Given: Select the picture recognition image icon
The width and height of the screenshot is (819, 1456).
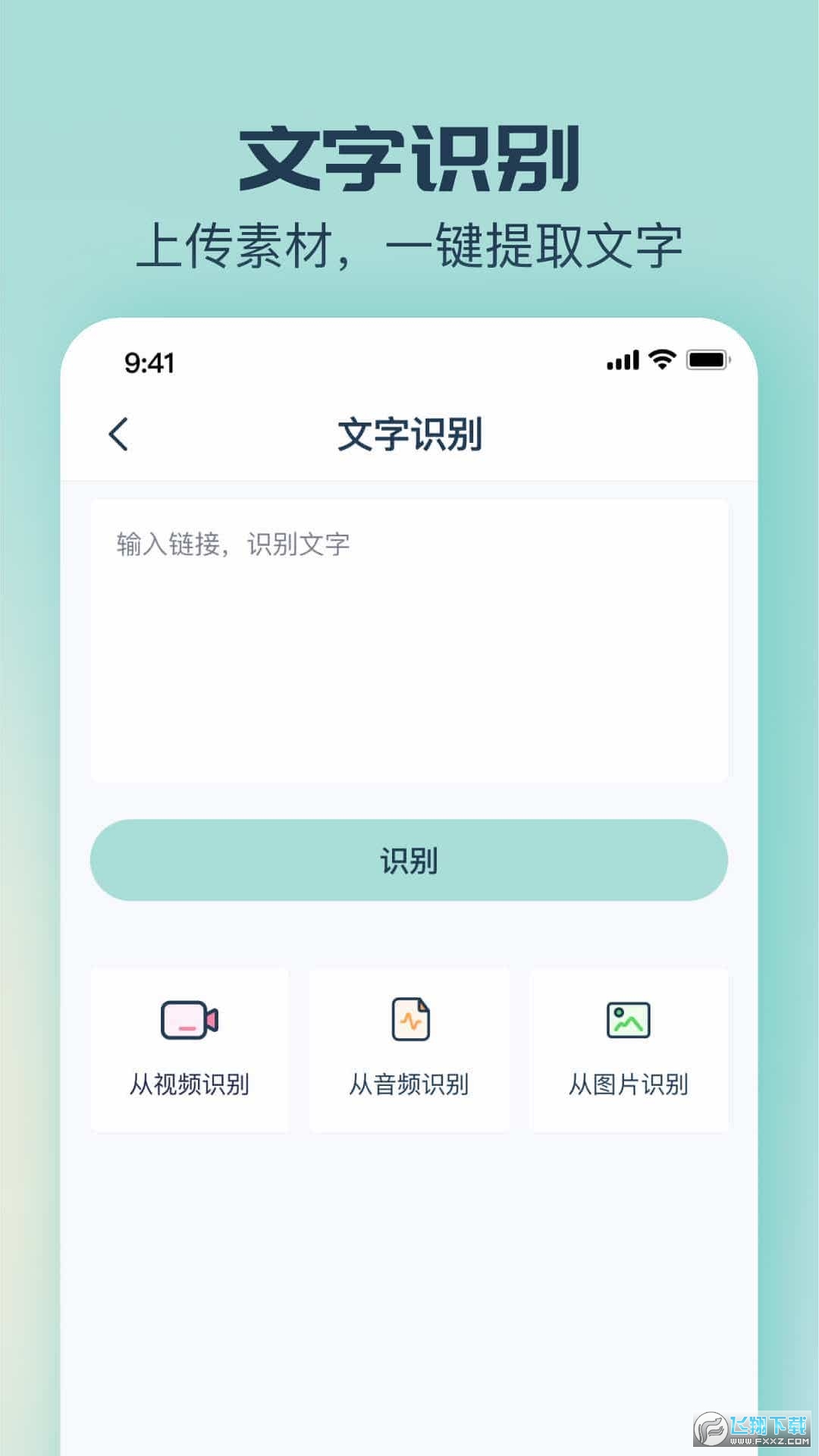Looking at the screenshot, I should (x=628, y=1020).
